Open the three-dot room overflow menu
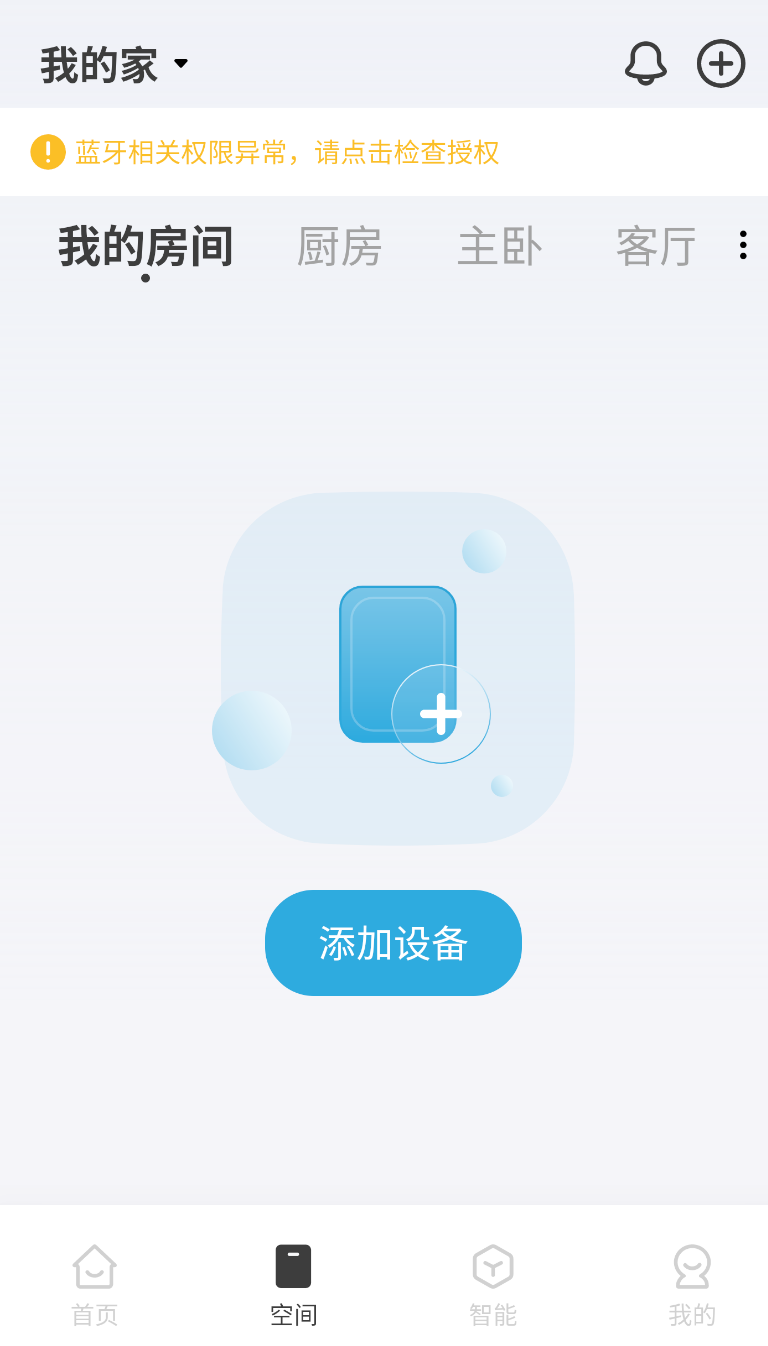The image size is (768, 1346). pyautogui.click(x=743, y=245)
